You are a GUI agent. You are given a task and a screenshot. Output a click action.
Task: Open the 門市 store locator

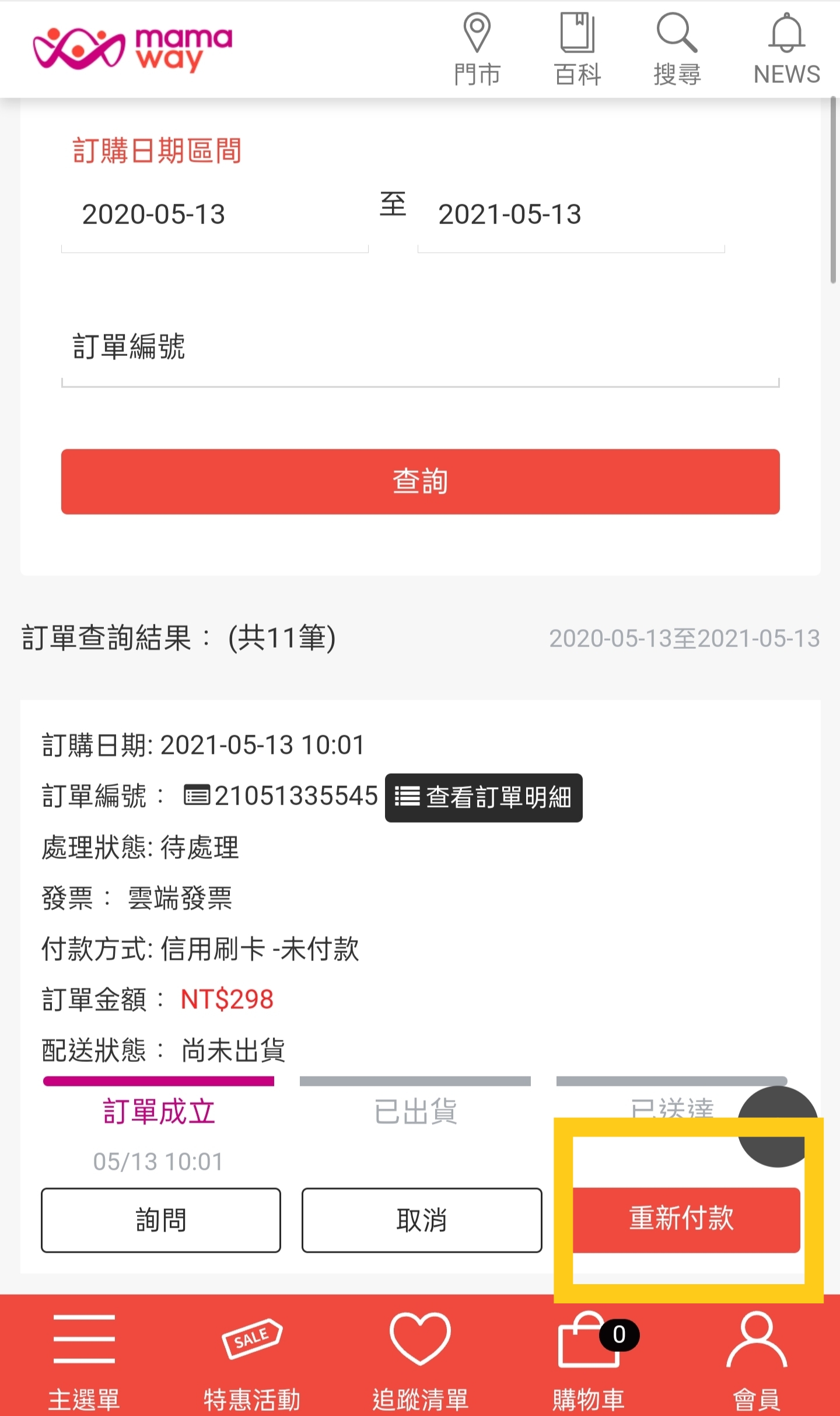pos(477,50)
